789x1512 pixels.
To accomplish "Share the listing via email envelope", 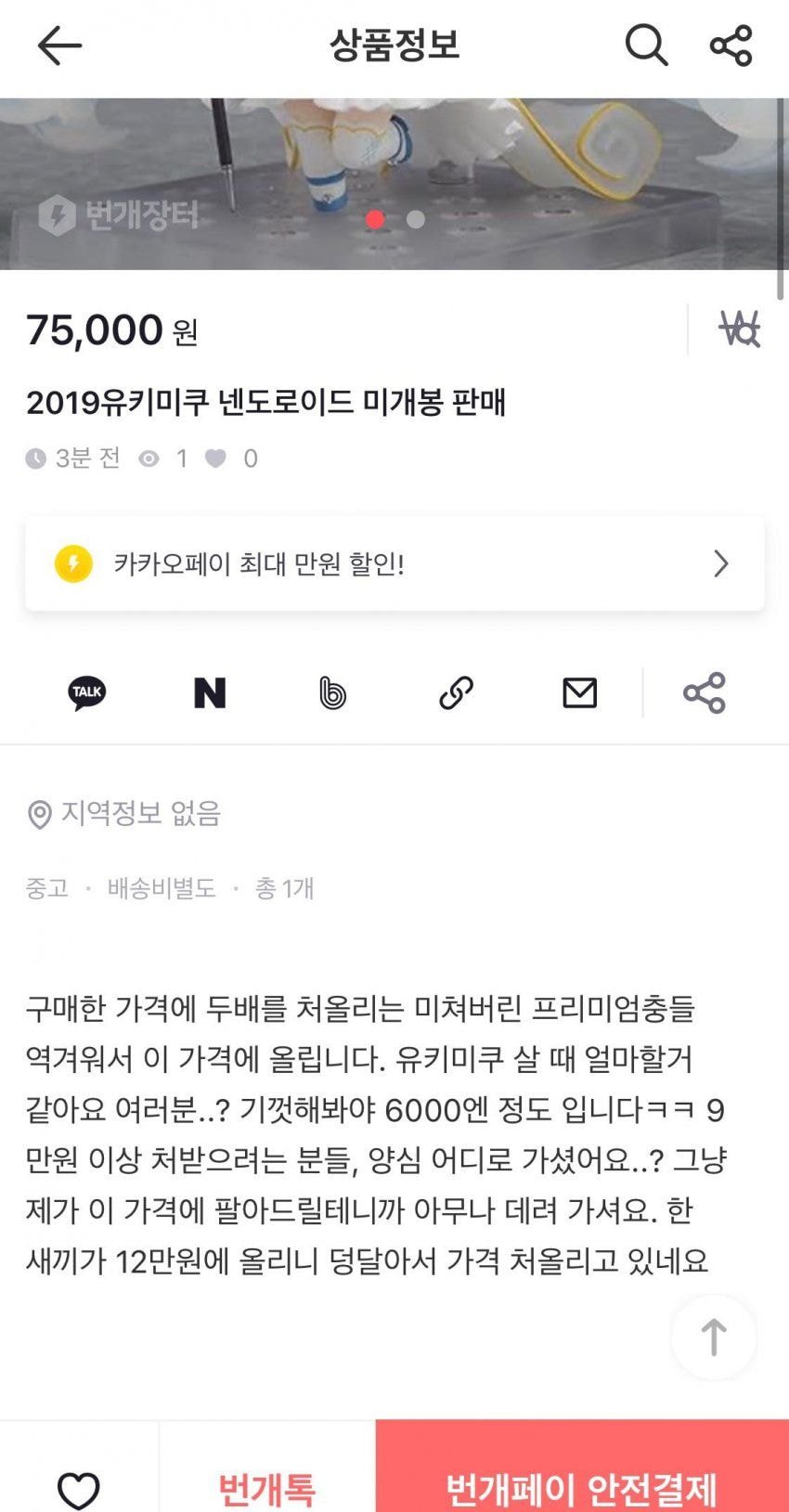I will [x=579, y=692].
